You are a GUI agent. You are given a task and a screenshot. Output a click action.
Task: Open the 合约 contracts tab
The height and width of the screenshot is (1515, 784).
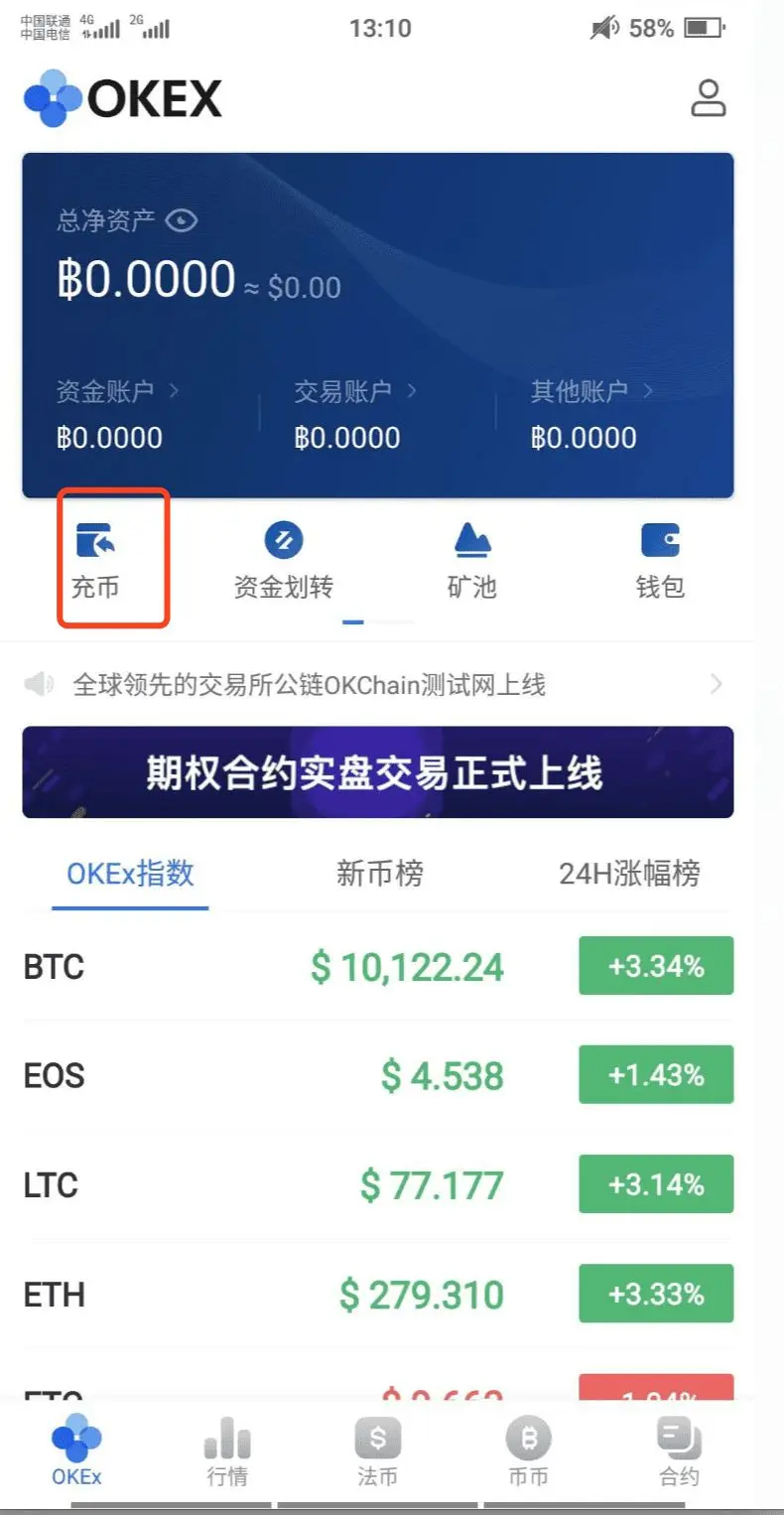click(x=679, y=1450)
